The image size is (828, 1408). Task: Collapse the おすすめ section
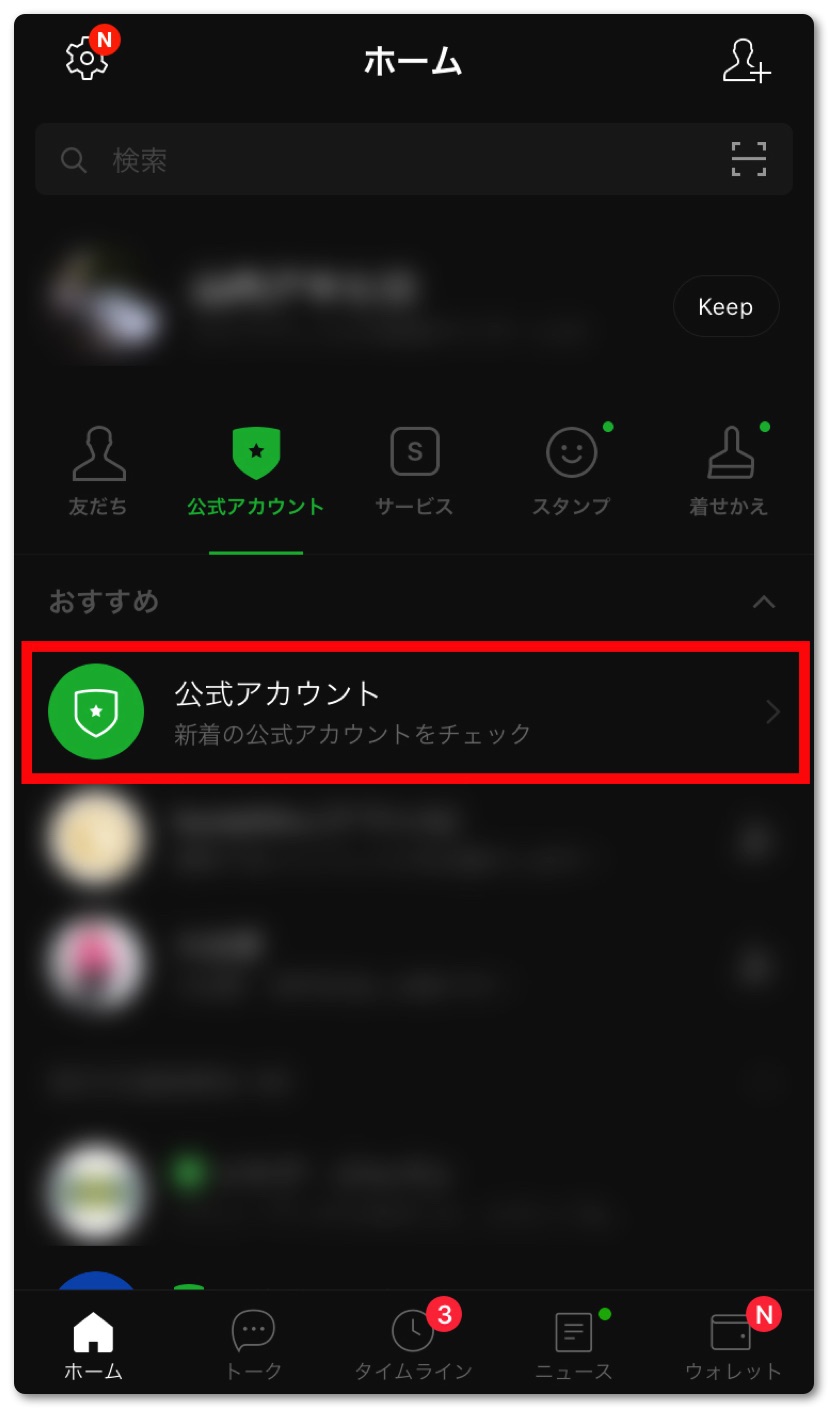click(763, 602)
